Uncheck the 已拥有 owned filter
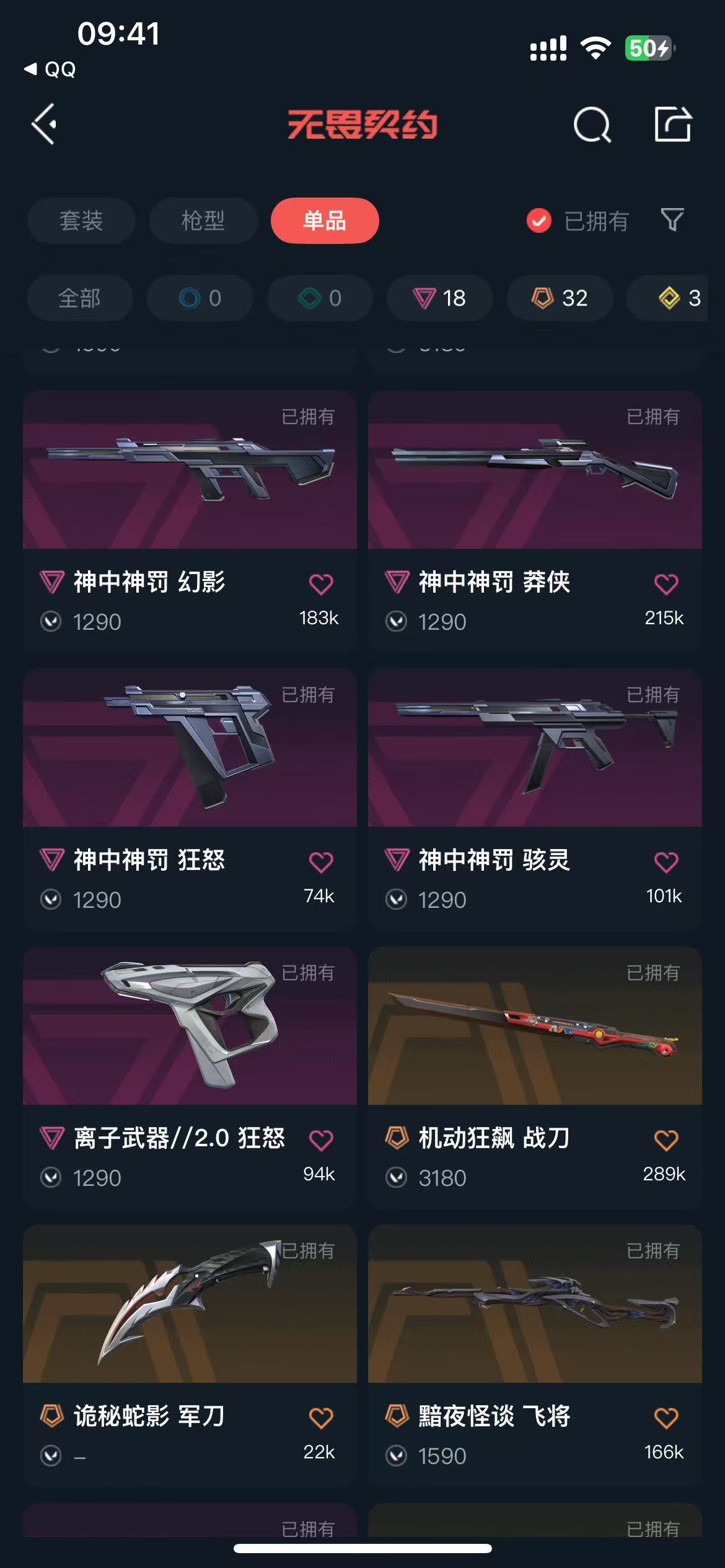Image resolution: width=725 pixels, height=1568 pixels. [539, 221]
